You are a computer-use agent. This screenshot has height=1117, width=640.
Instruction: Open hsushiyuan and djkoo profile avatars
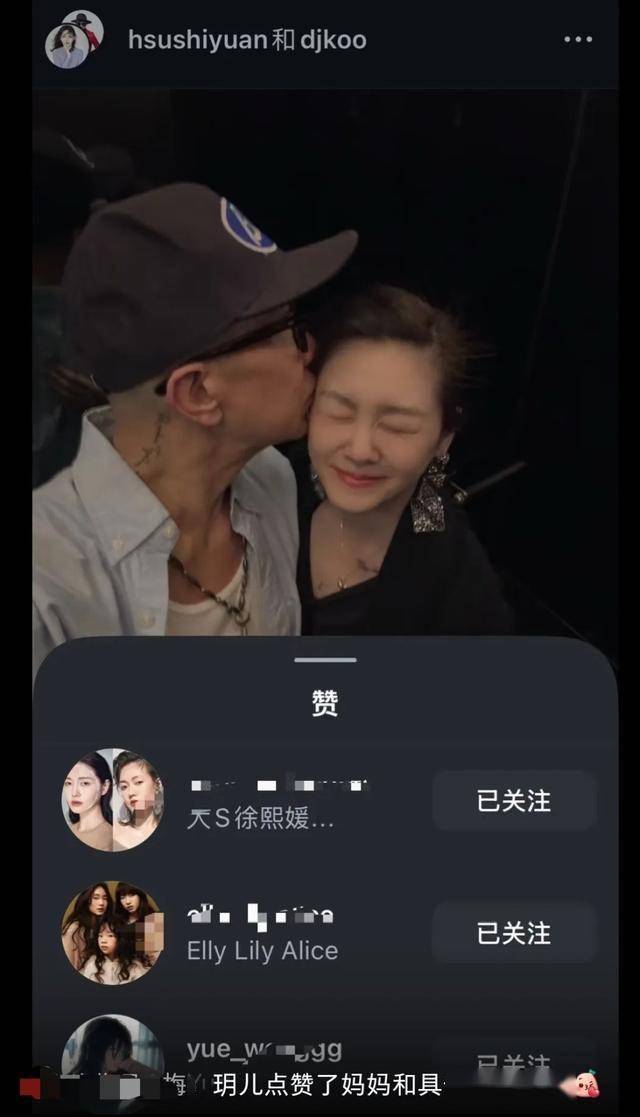75,39
